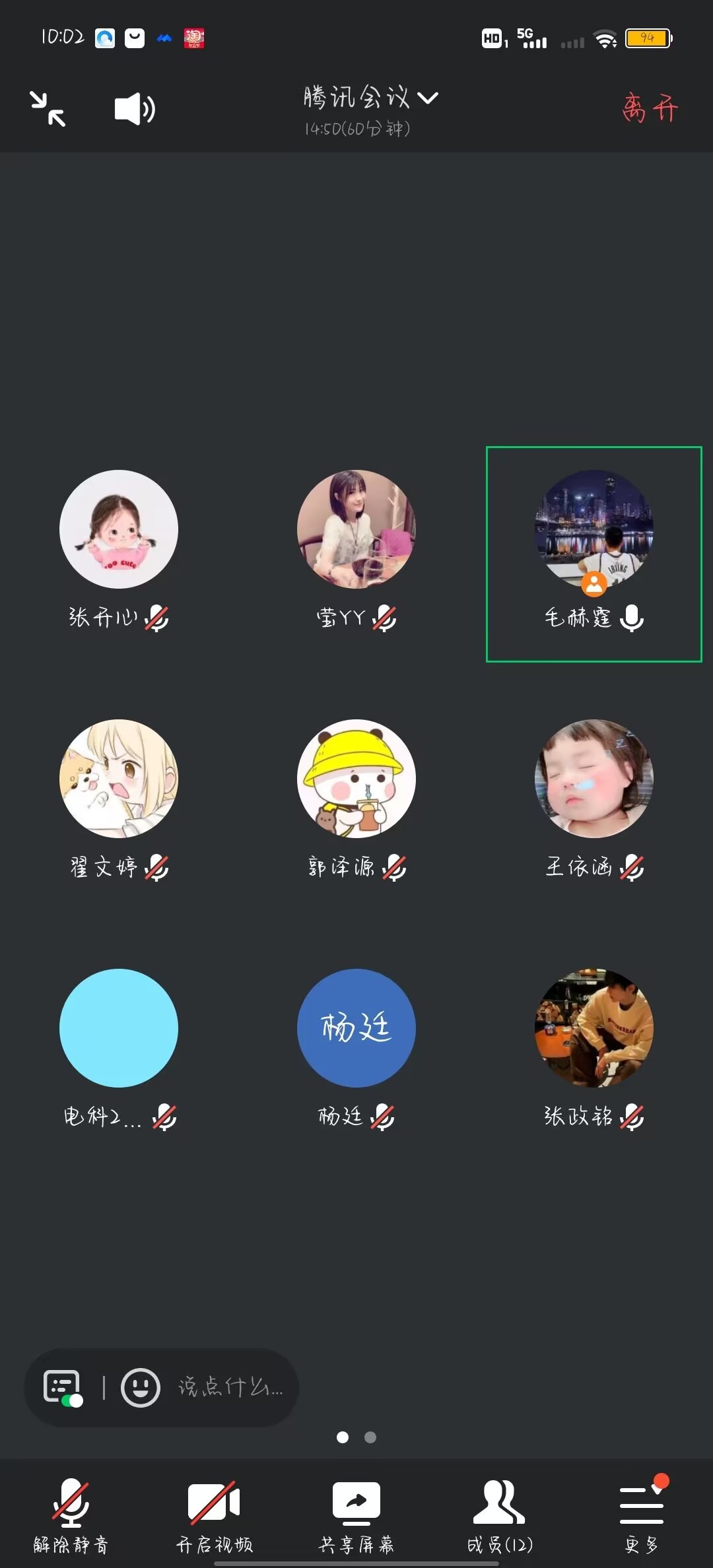This screenshot has height=1568, width=713.
Task: Select participant 张开心
Action: [119, 529]
